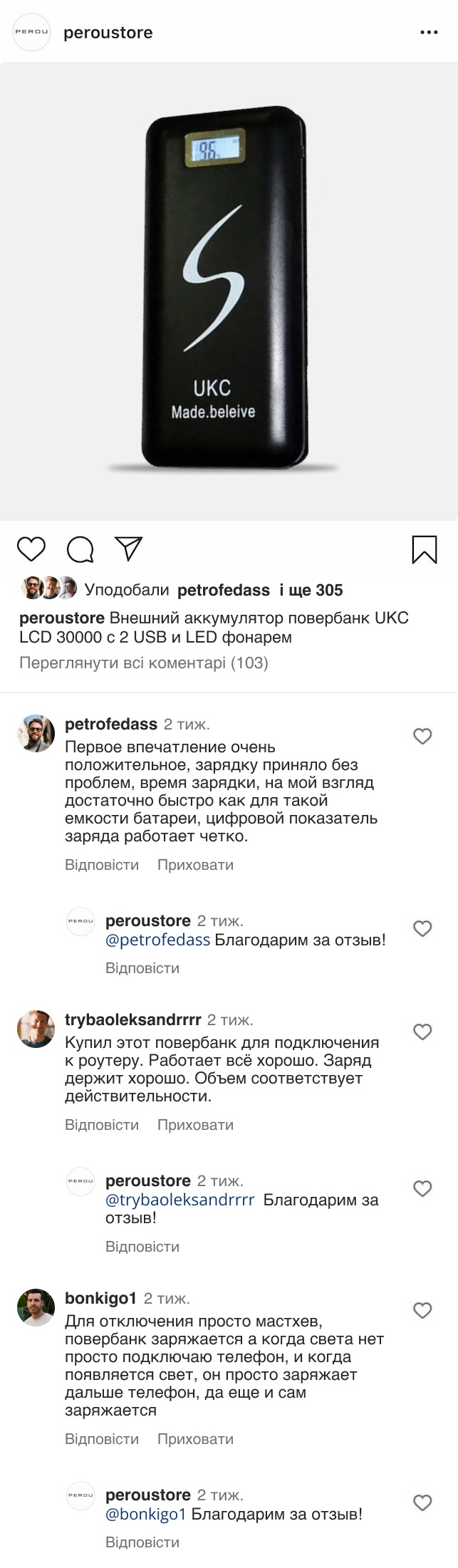Hide trybaoleksandrrrr's comment
The width and height of the screenshot is (458, 1568).
[x=195, y=1125]
